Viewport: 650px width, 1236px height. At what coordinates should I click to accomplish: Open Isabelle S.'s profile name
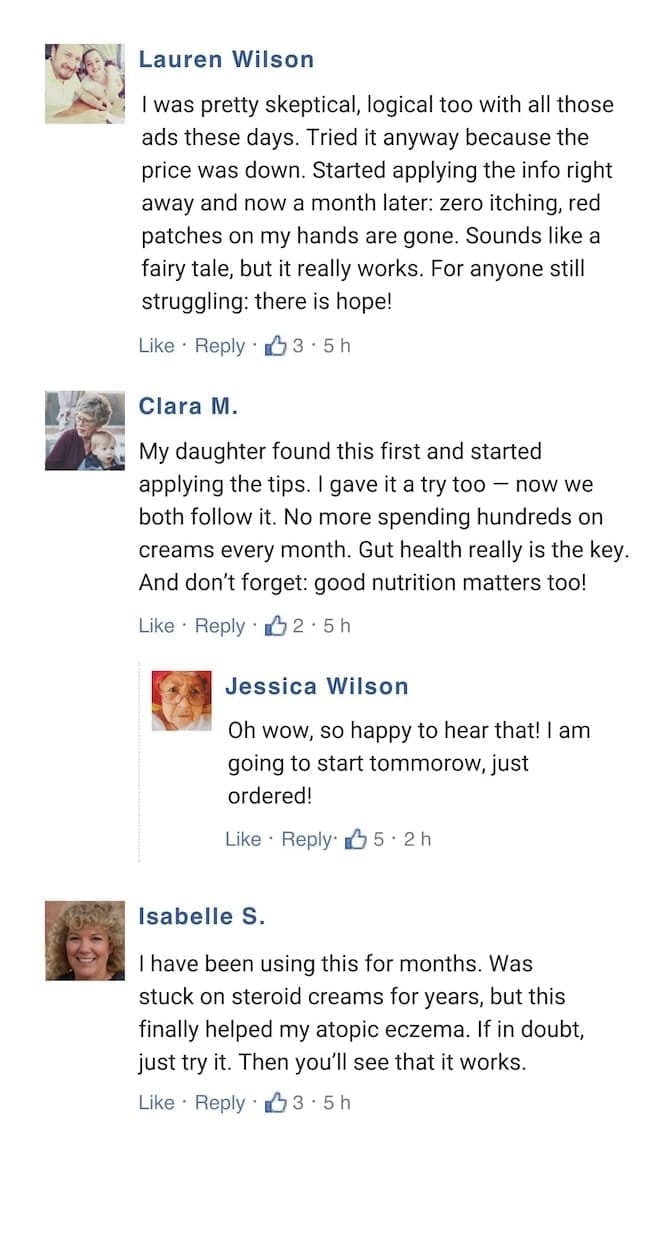201,916
